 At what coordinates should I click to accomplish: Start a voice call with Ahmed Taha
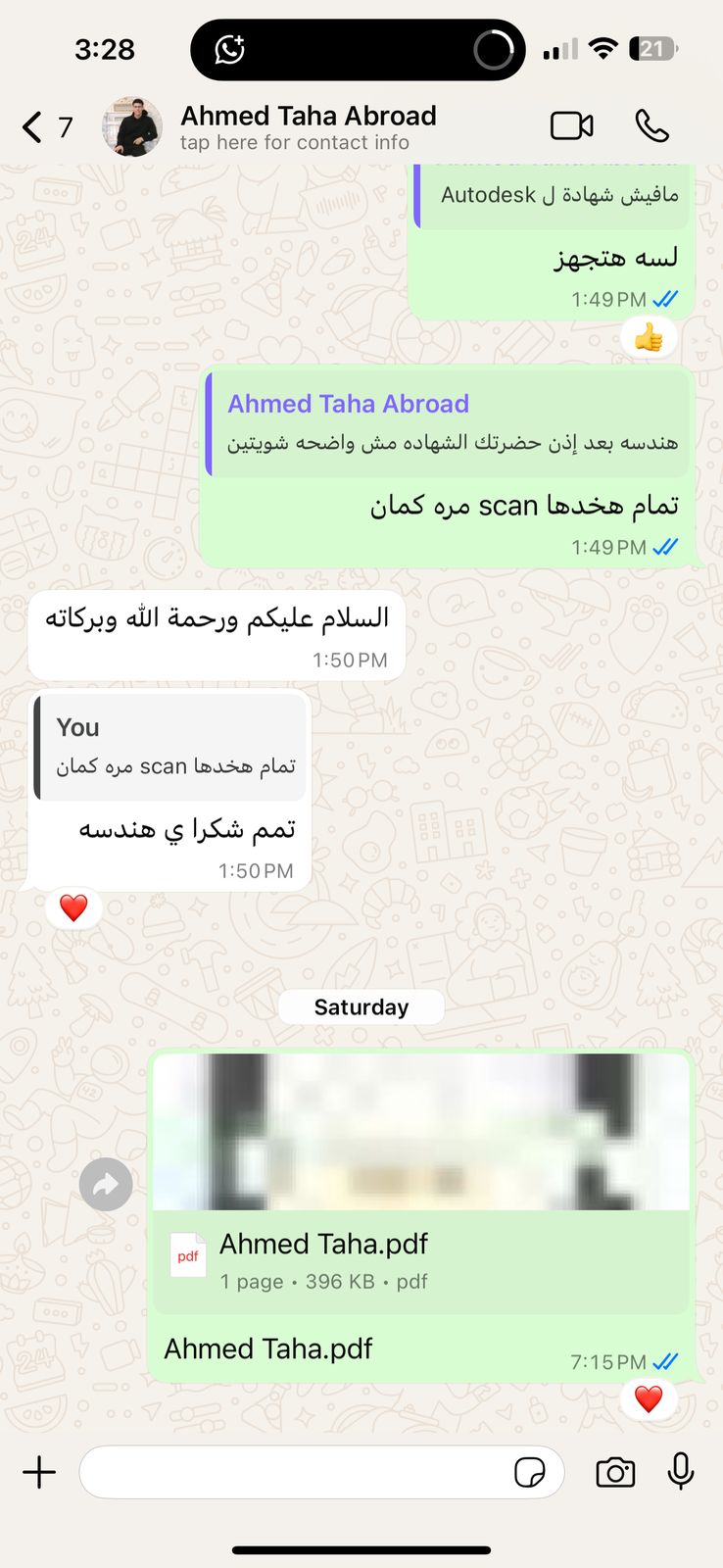click(652, 126)
